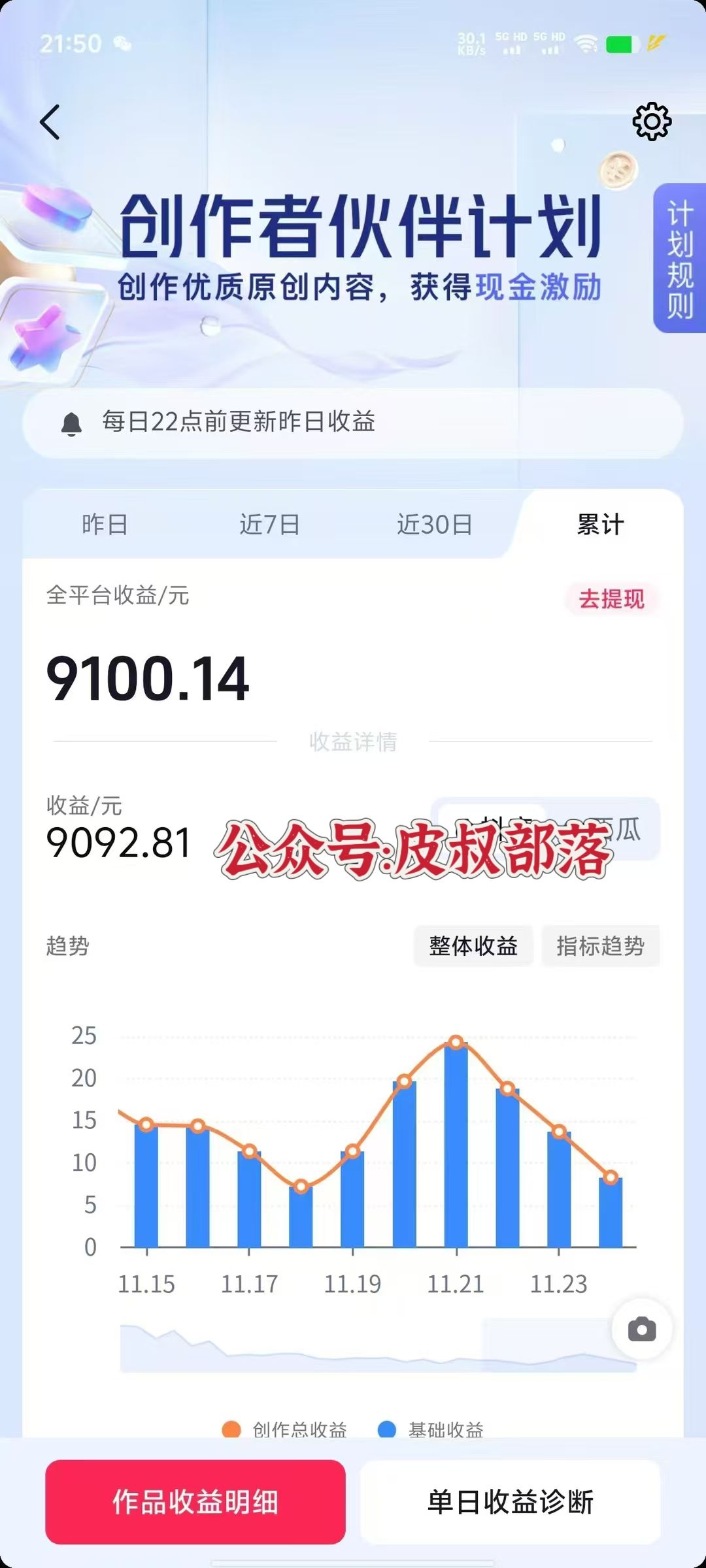
Task: Switch trend view to 指标趋势
Action: coord(600,946)
